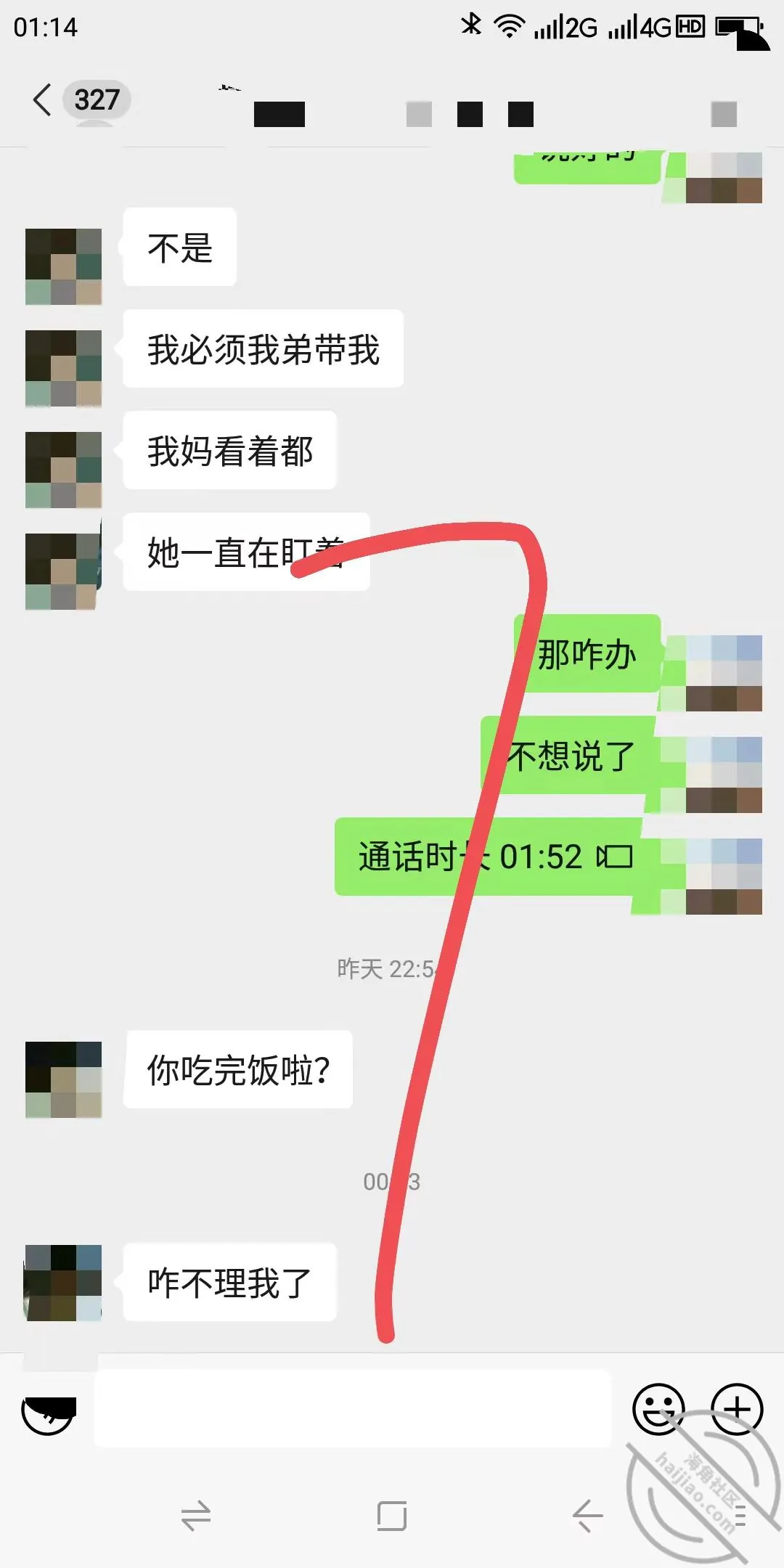
Task: Open my avatar beside 那咋办
Action: tap(724, 673)
